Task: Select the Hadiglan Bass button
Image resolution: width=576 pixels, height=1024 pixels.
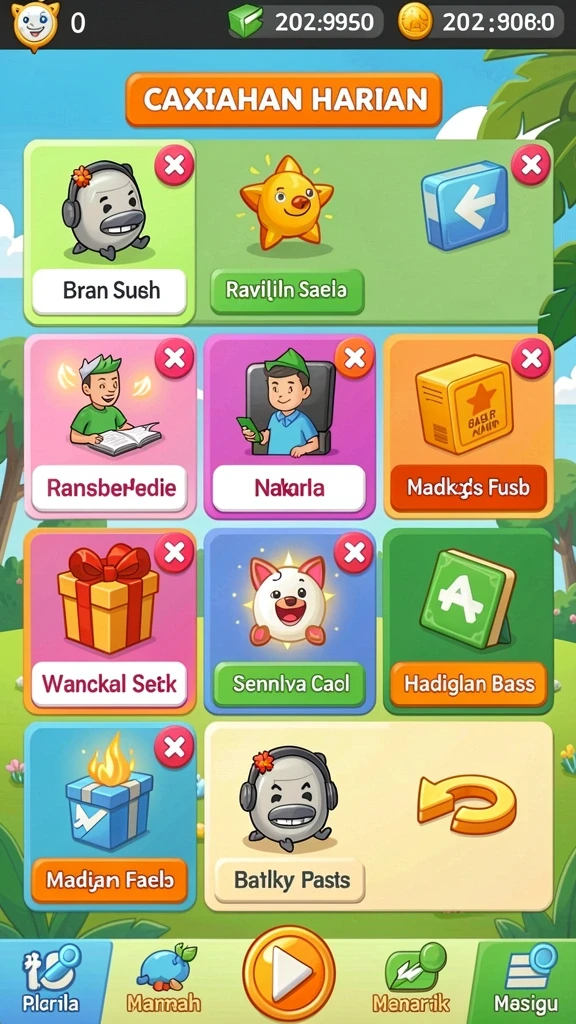Action: (468, 684)
